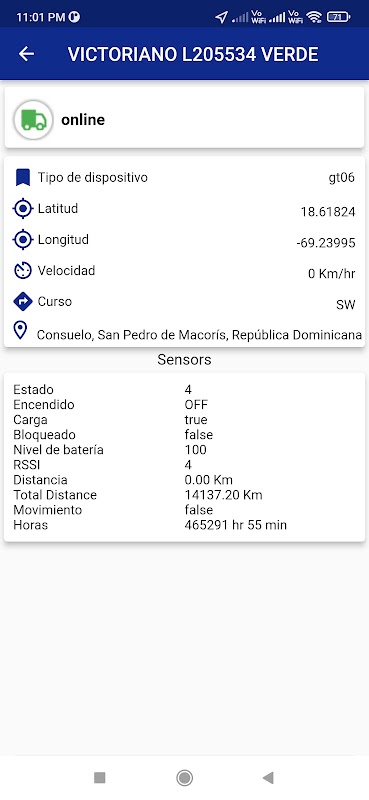Open recent apps from the navigation bar
Screen dimensions: 369x800
coord(100,778)
